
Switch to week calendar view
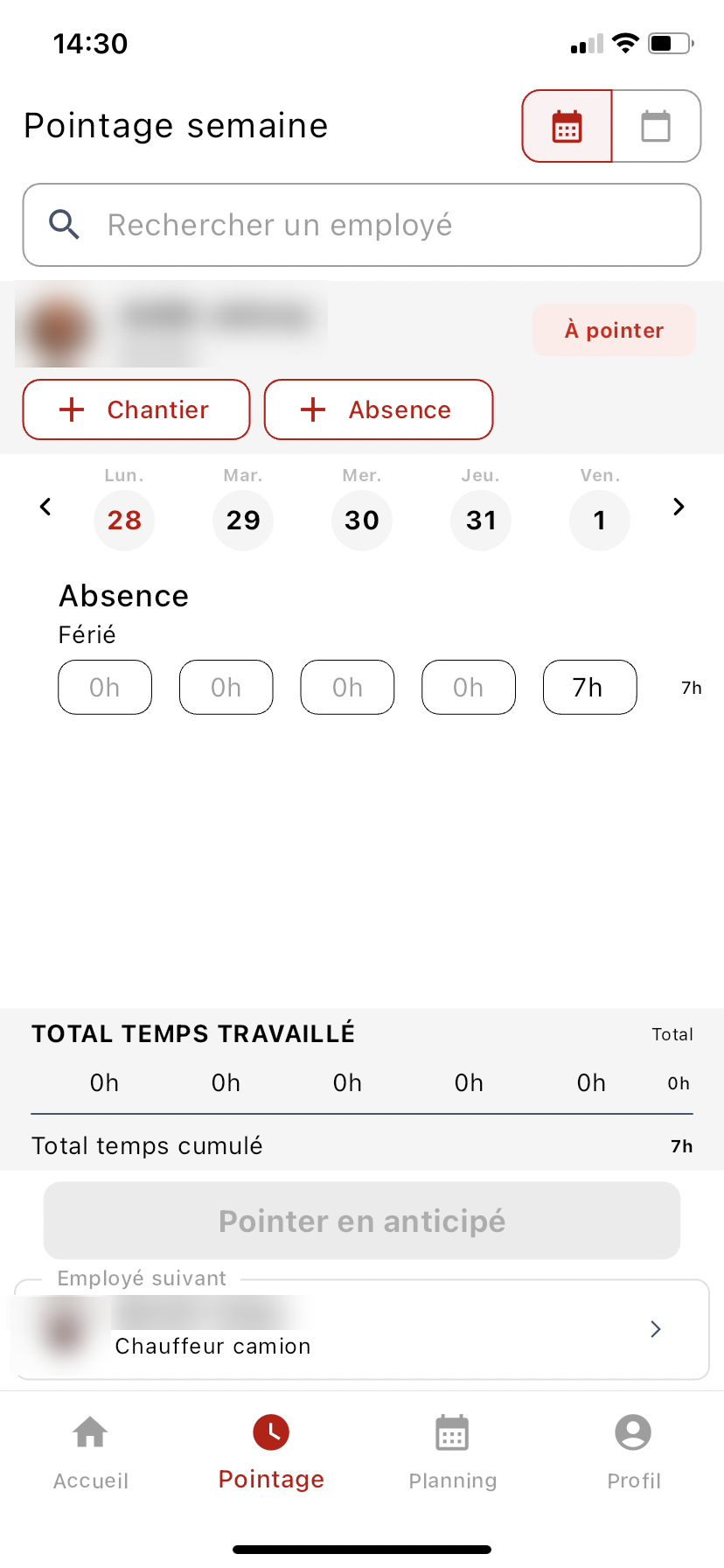point(567,127)
